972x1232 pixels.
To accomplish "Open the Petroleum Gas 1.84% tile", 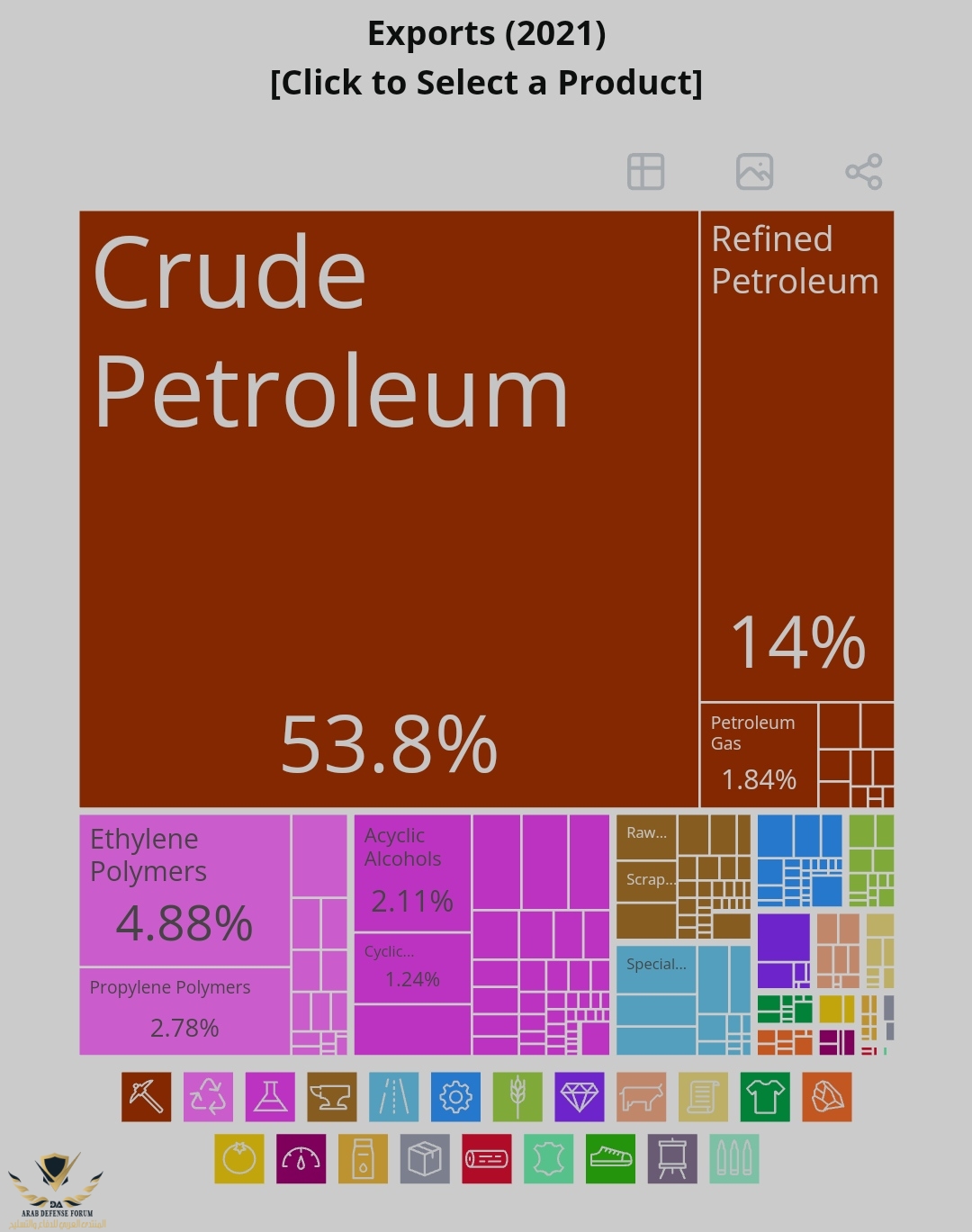I will pos(758,754).
